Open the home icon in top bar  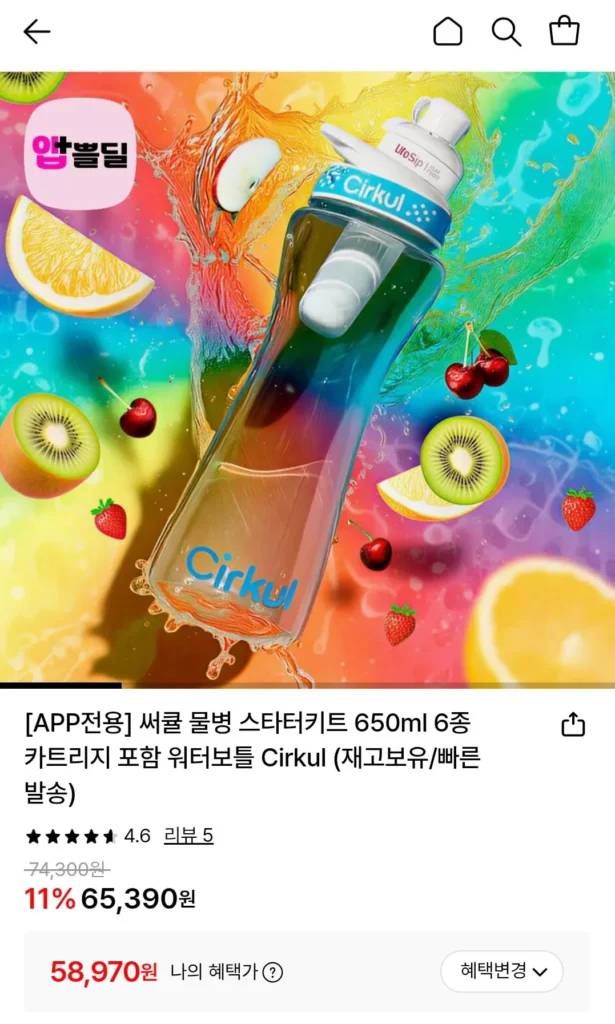[x=448, y=32]
